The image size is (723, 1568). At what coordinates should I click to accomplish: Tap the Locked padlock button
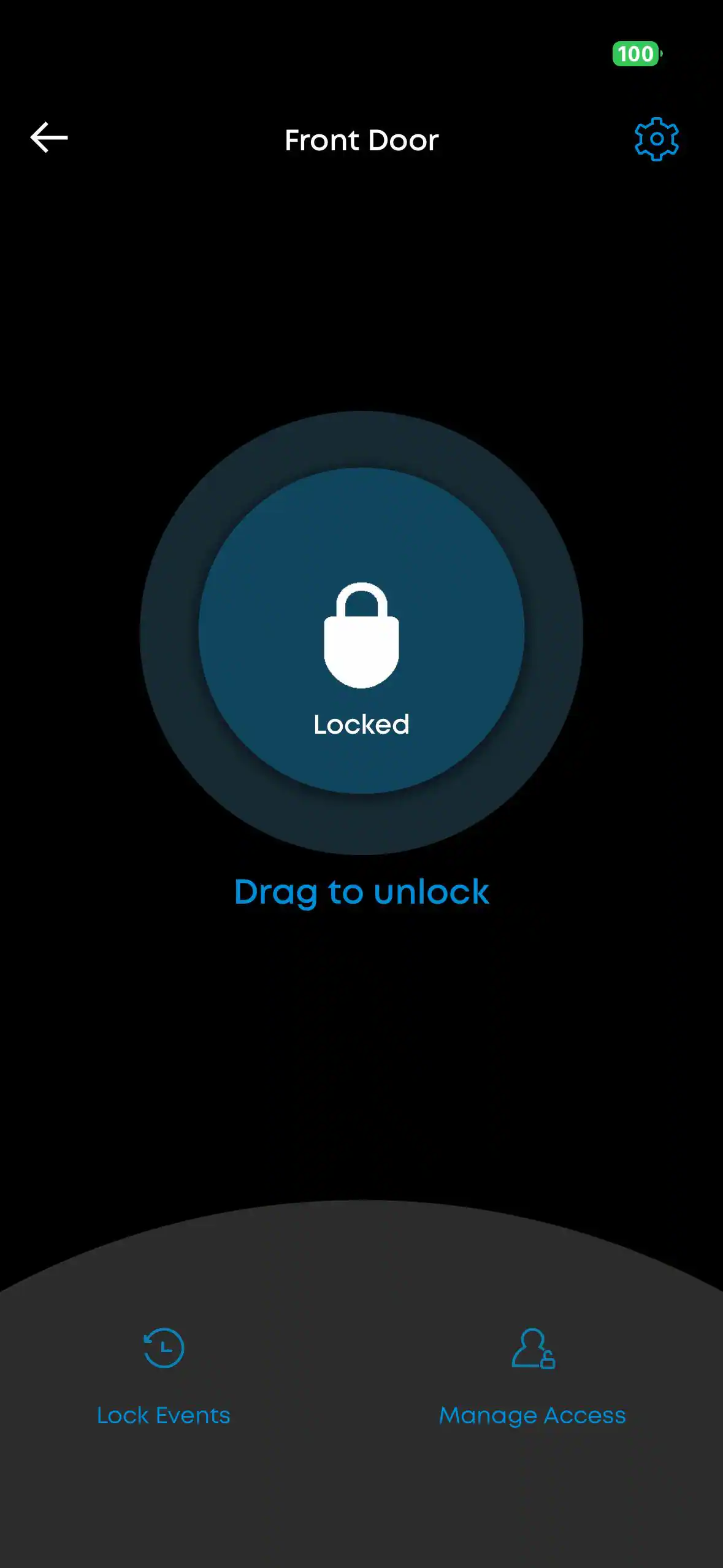361,632
